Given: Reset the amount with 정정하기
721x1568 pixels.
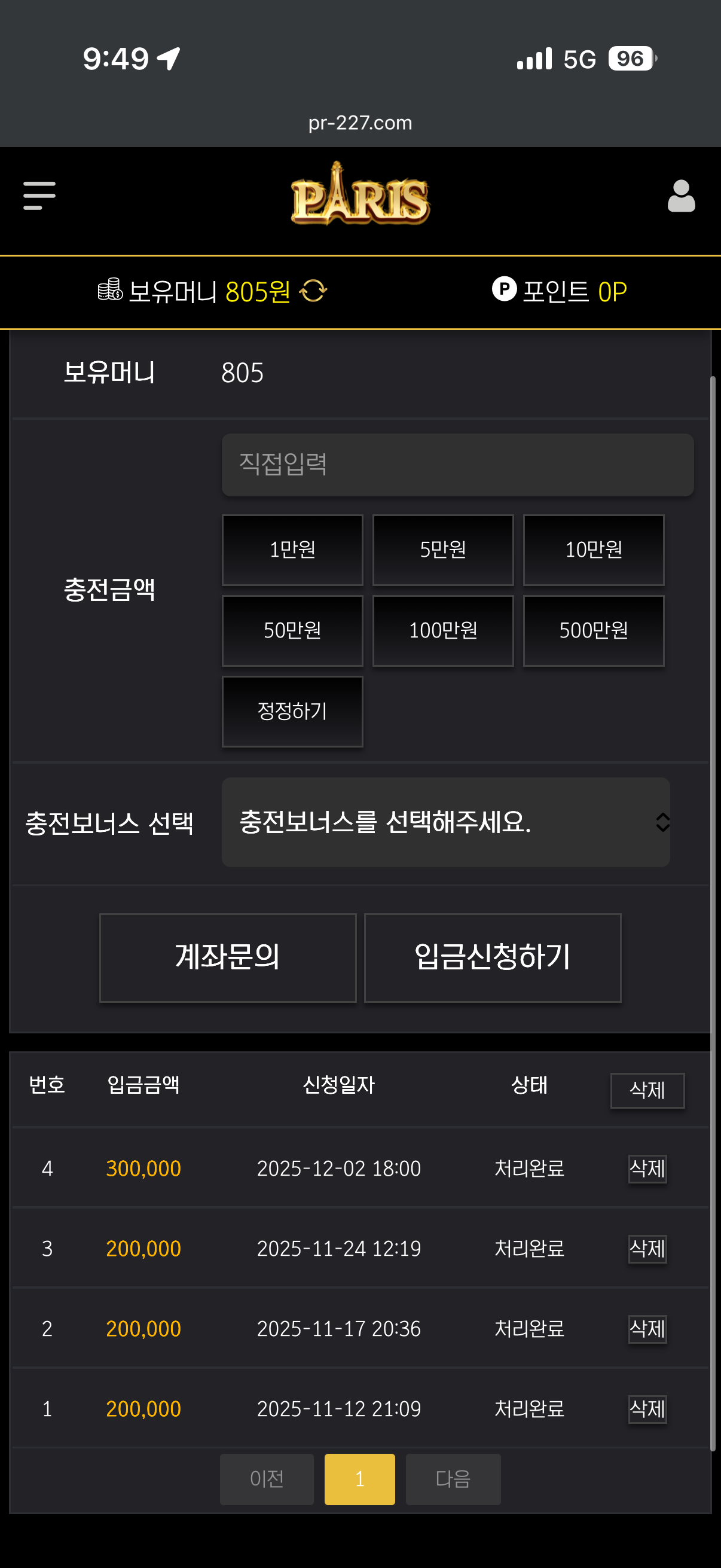Looking at the screenshot, I should pyautogui.click(x=292, y=711).
